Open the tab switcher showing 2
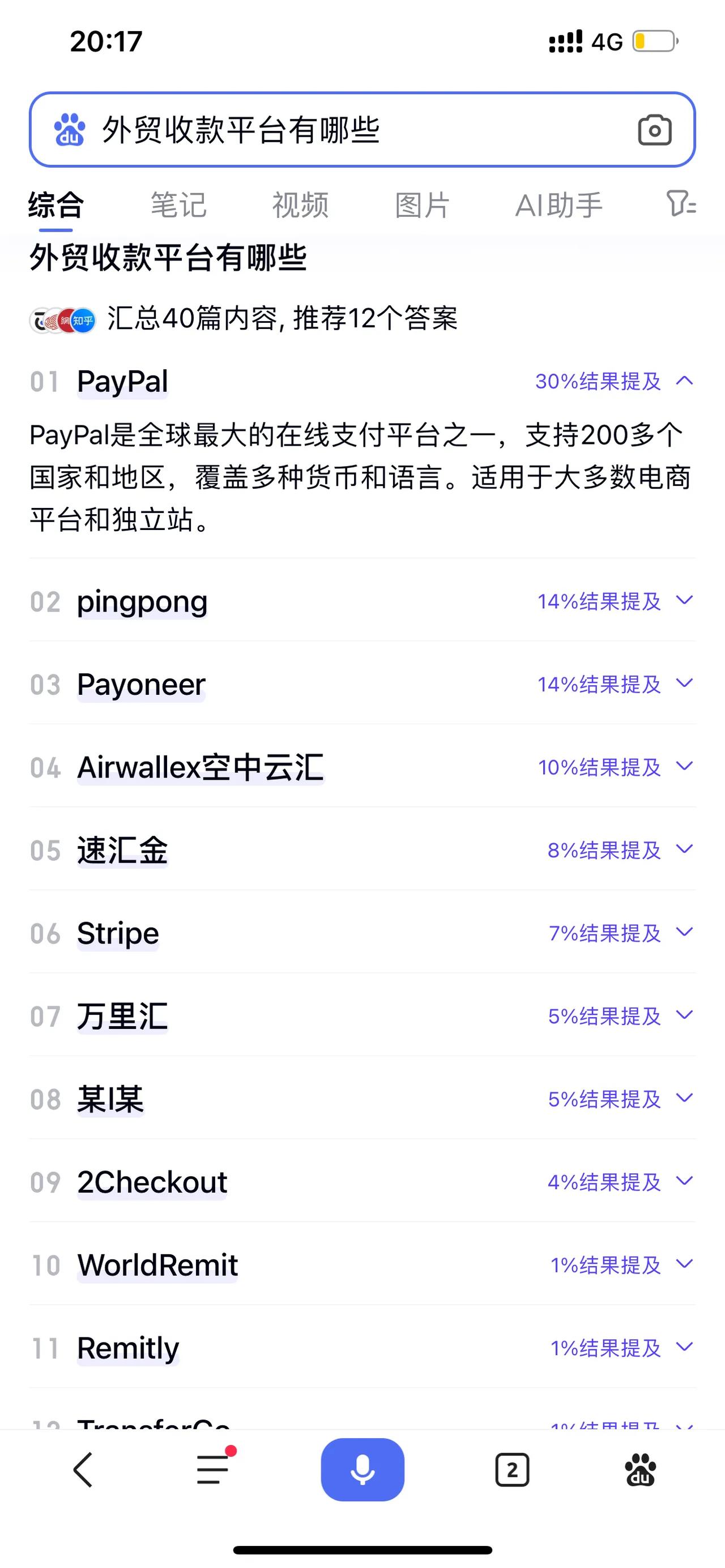 512,1470
